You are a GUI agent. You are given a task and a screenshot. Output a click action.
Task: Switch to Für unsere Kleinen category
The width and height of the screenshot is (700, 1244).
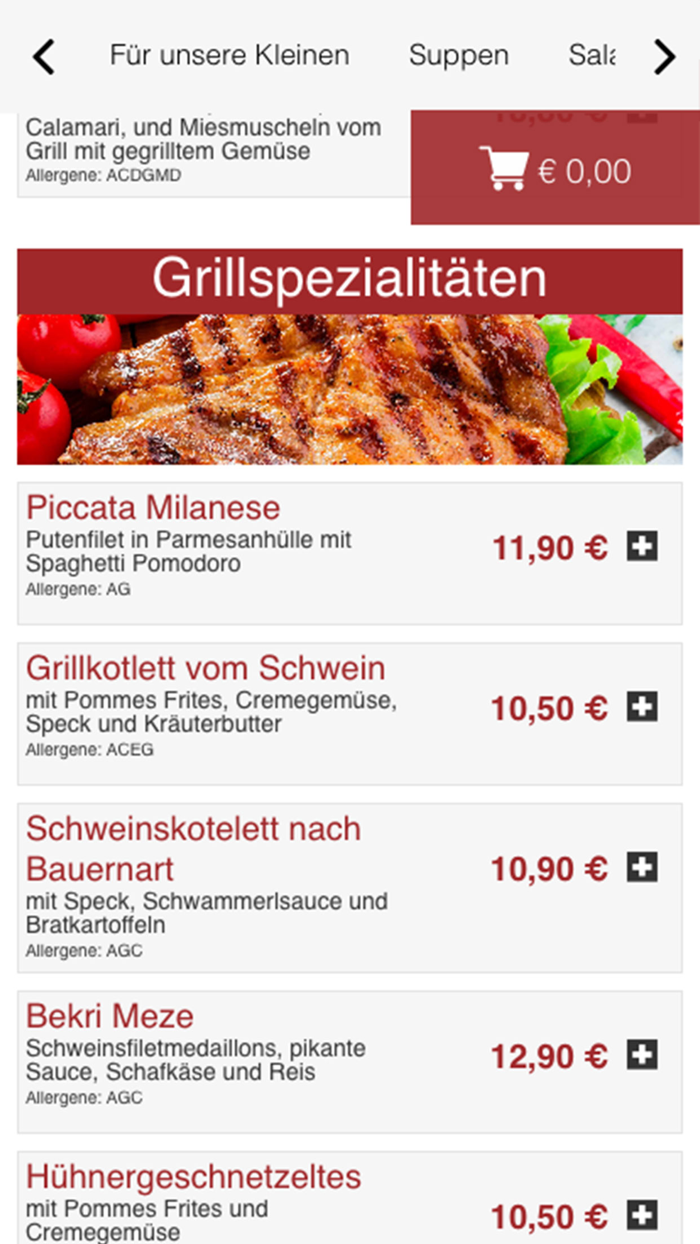pos(229,55)
